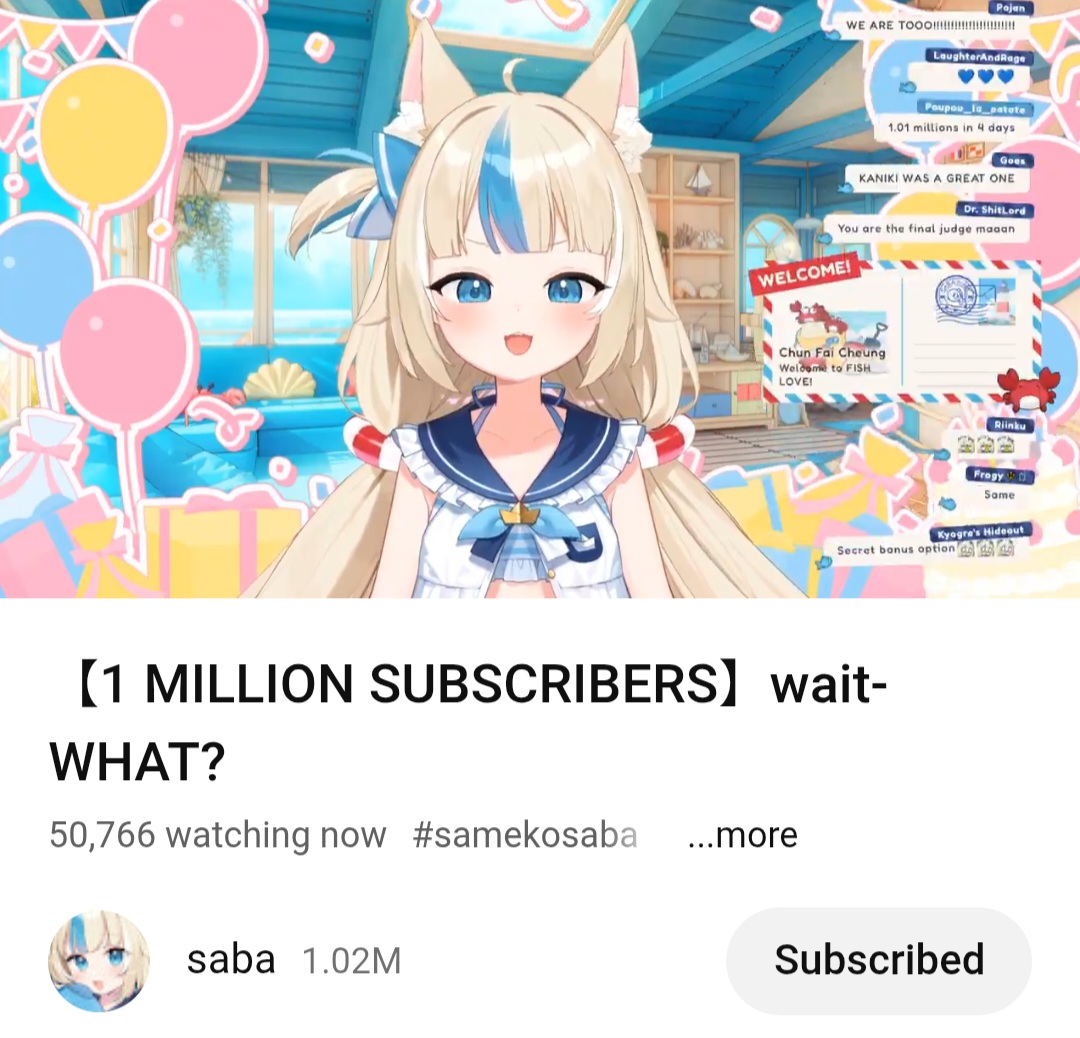Open the saba channel name

231,961
